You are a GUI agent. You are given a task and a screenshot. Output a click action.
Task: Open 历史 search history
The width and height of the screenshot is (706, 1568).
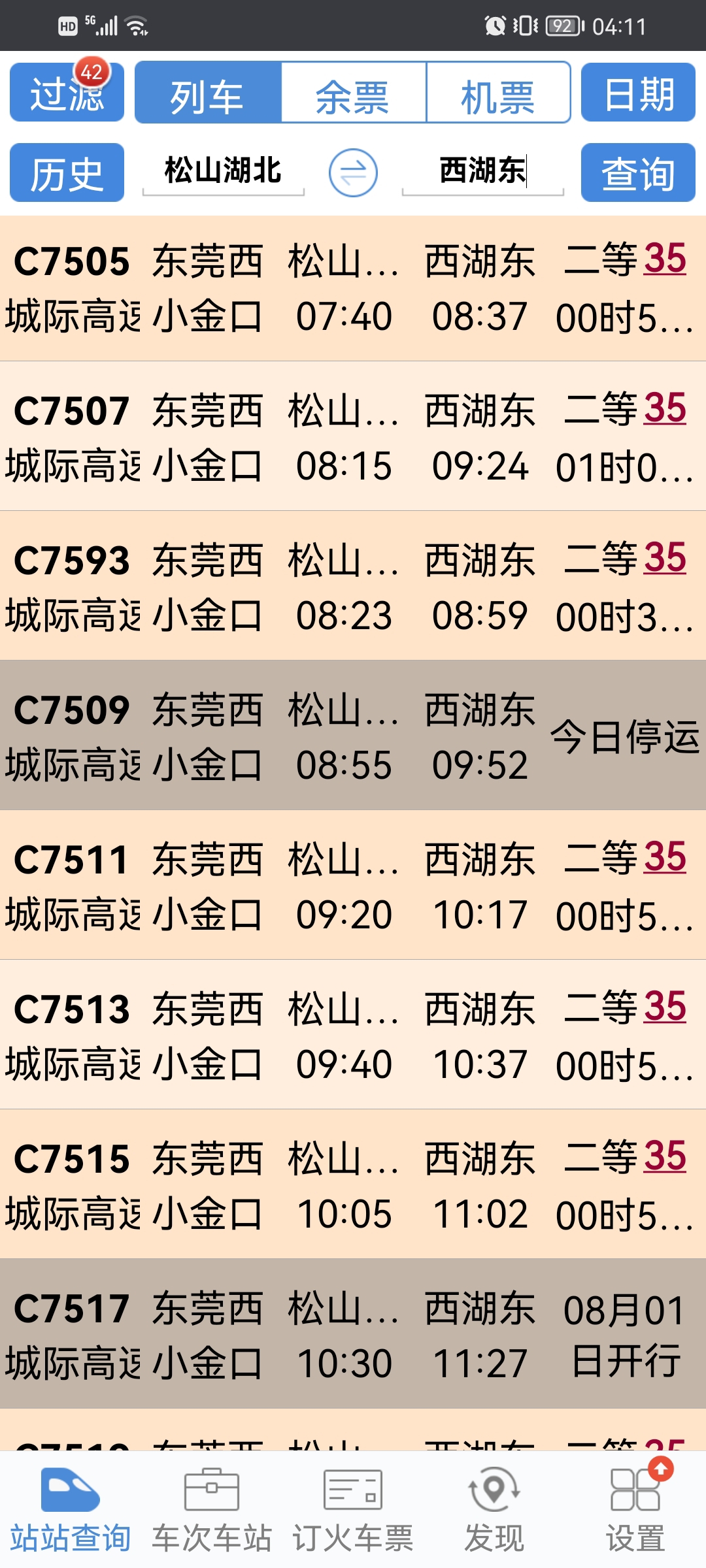pyautogui.click(x=67, y=172)
